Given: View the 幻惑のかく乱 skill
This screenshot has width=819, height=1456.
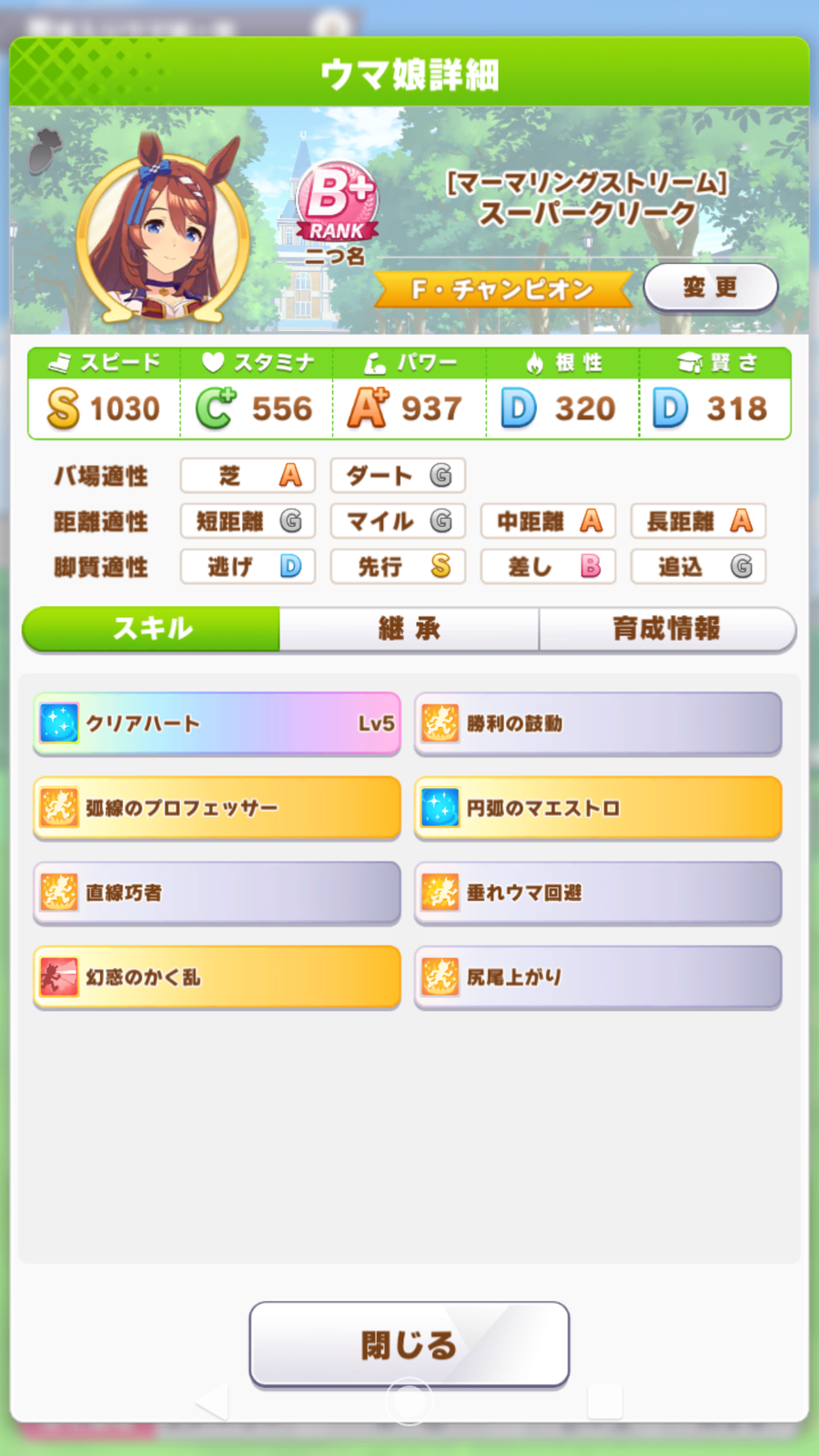Looking at the screenshot, I should [x=217, y=977].
